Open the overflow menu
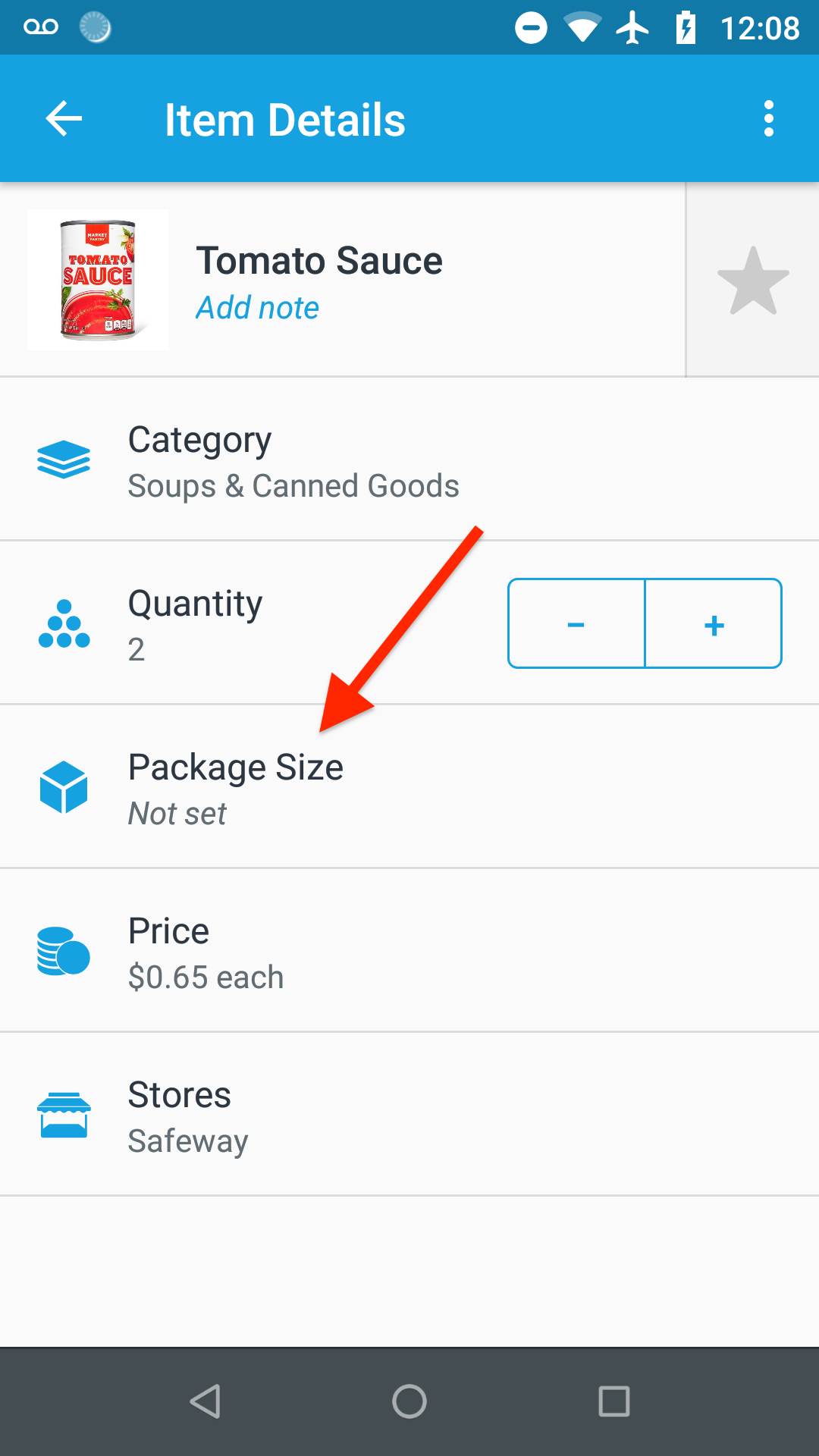The image size is (819, 1456). (x=768, y=119)
